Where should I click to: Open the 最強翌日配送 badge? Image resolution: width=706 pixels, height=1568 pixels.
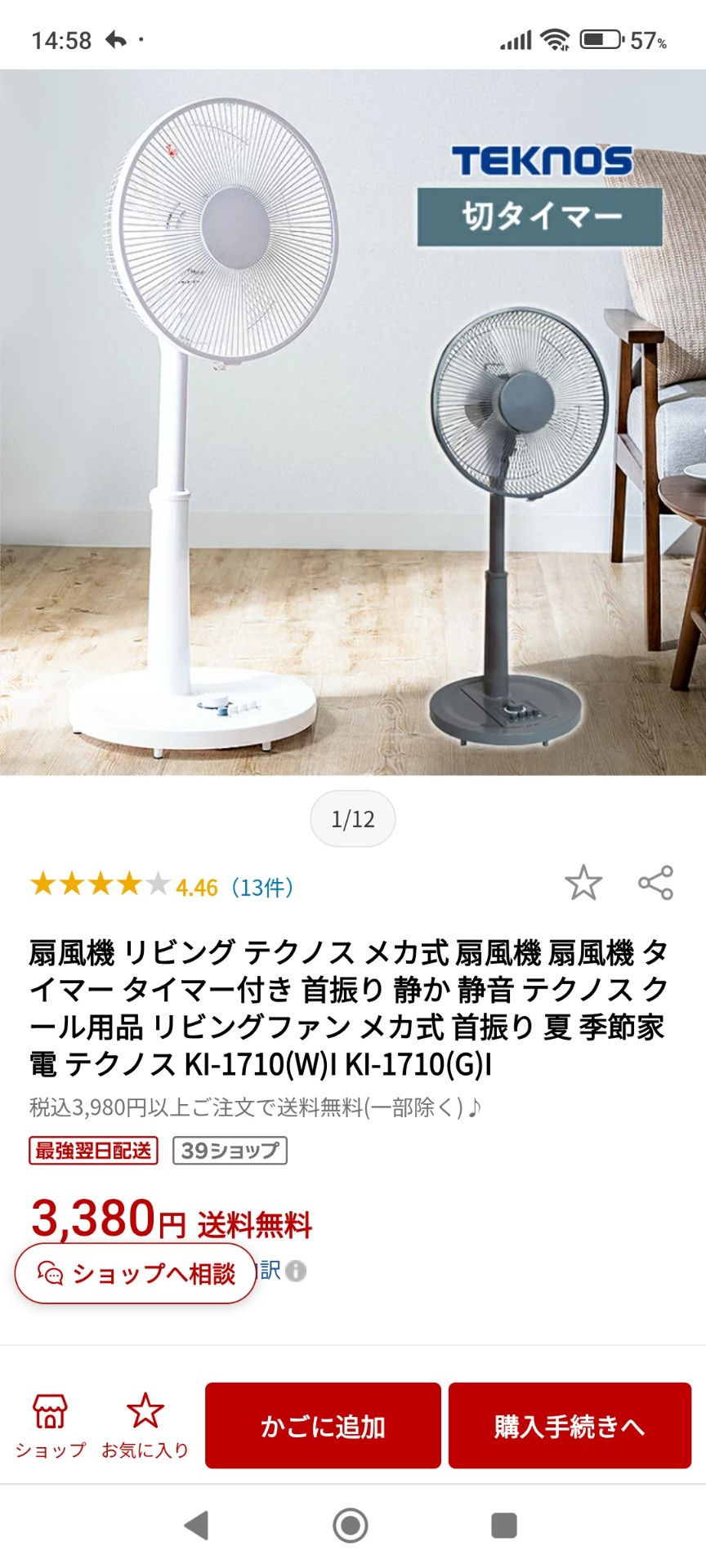(93, 1151)
